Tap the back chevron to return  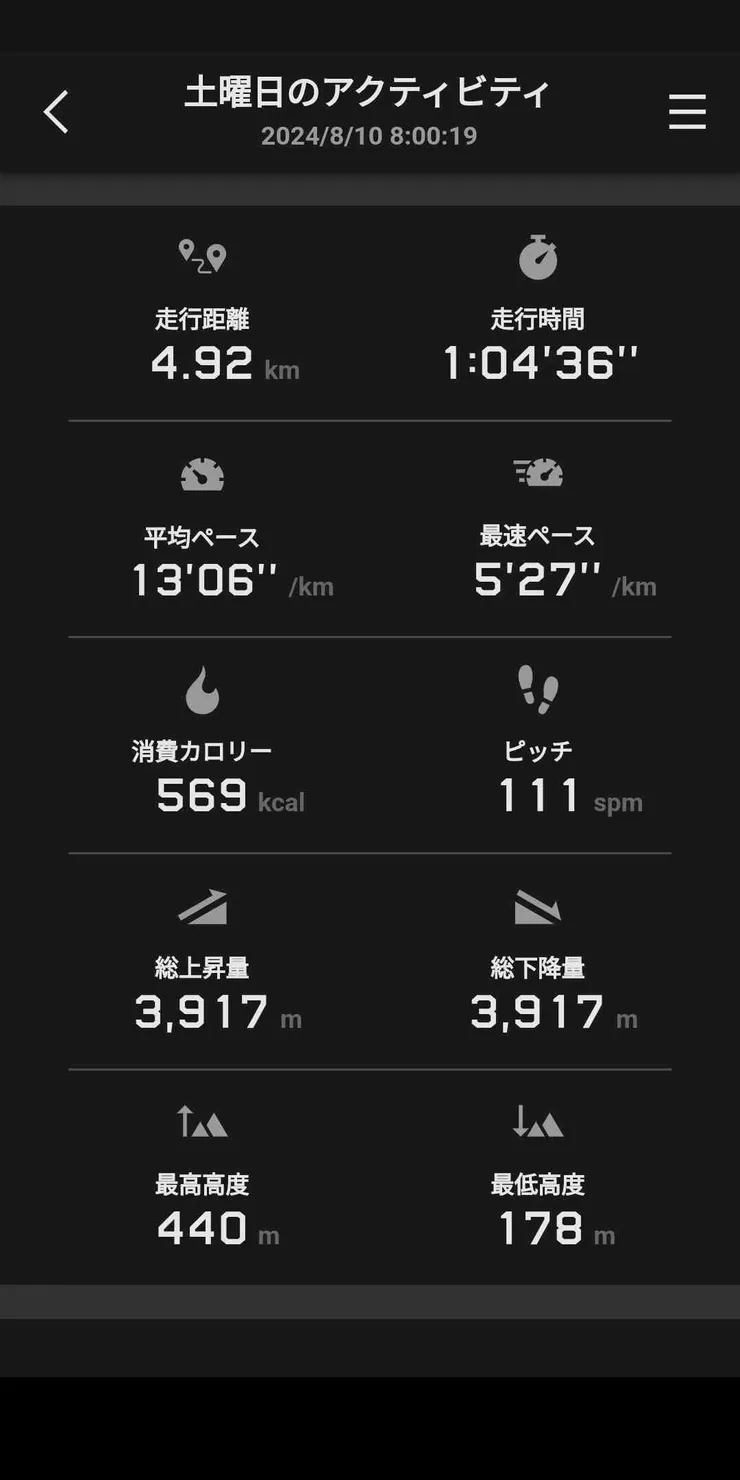(56, 113)
